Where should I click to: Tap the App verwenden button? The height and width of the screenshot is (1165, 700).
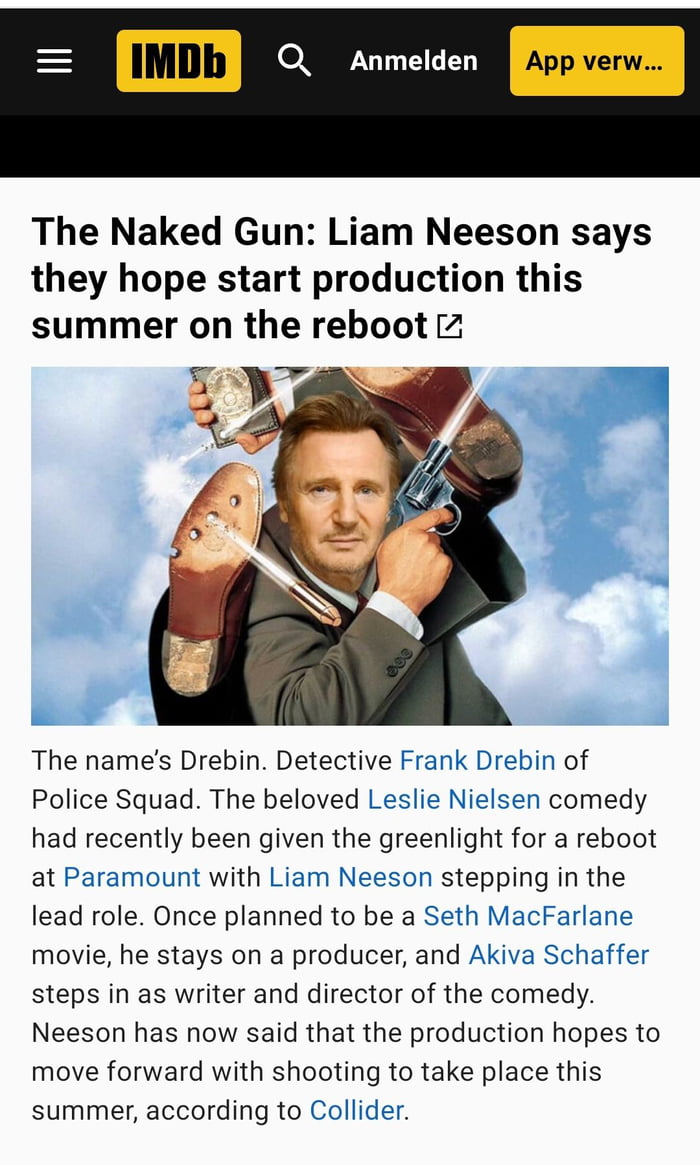pyautogui.click(x=596, y=61)
